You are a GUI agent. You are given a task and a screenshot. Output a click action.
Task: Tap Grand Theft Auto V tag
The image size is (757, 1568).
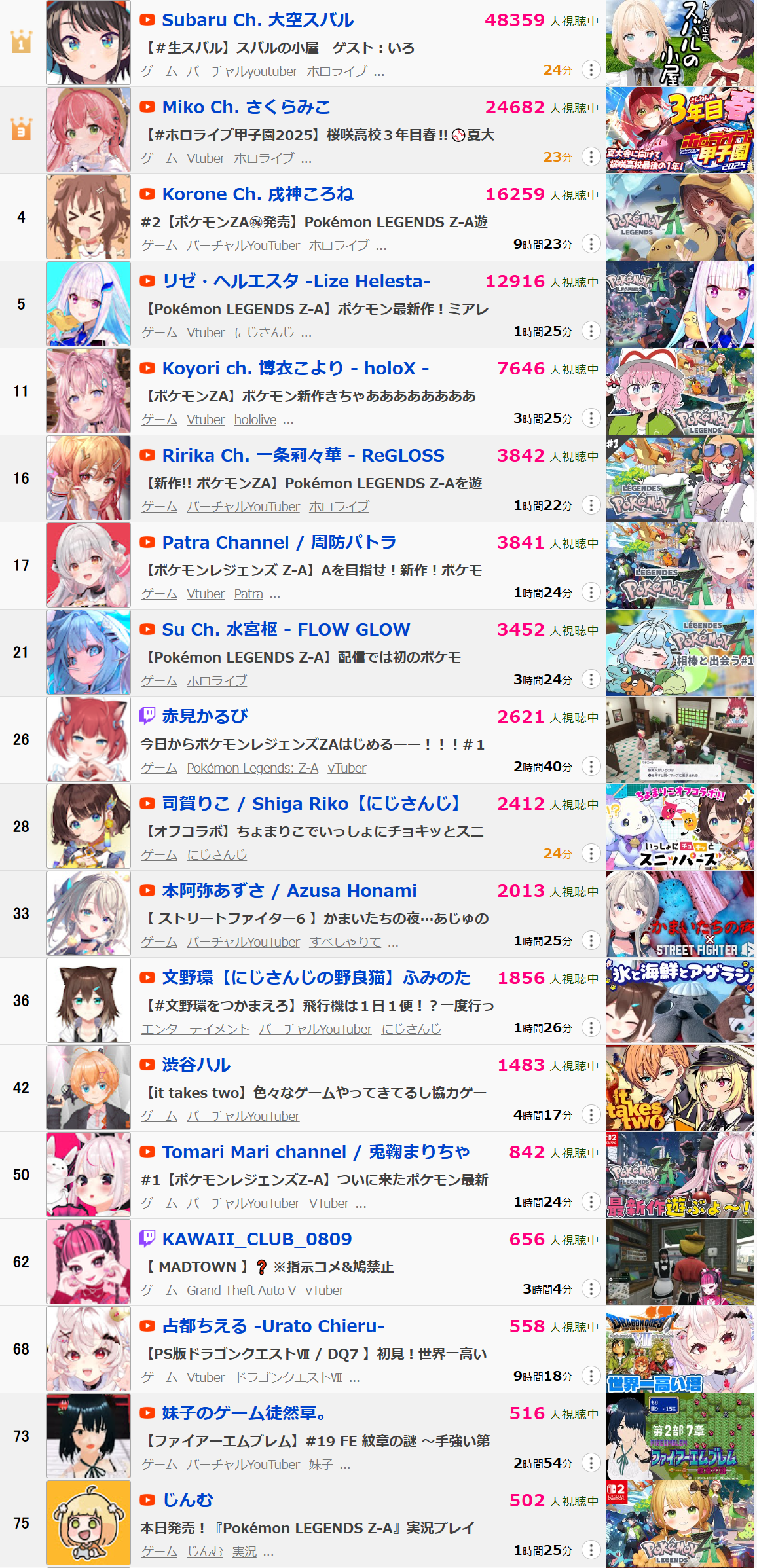click(241, 1290)
